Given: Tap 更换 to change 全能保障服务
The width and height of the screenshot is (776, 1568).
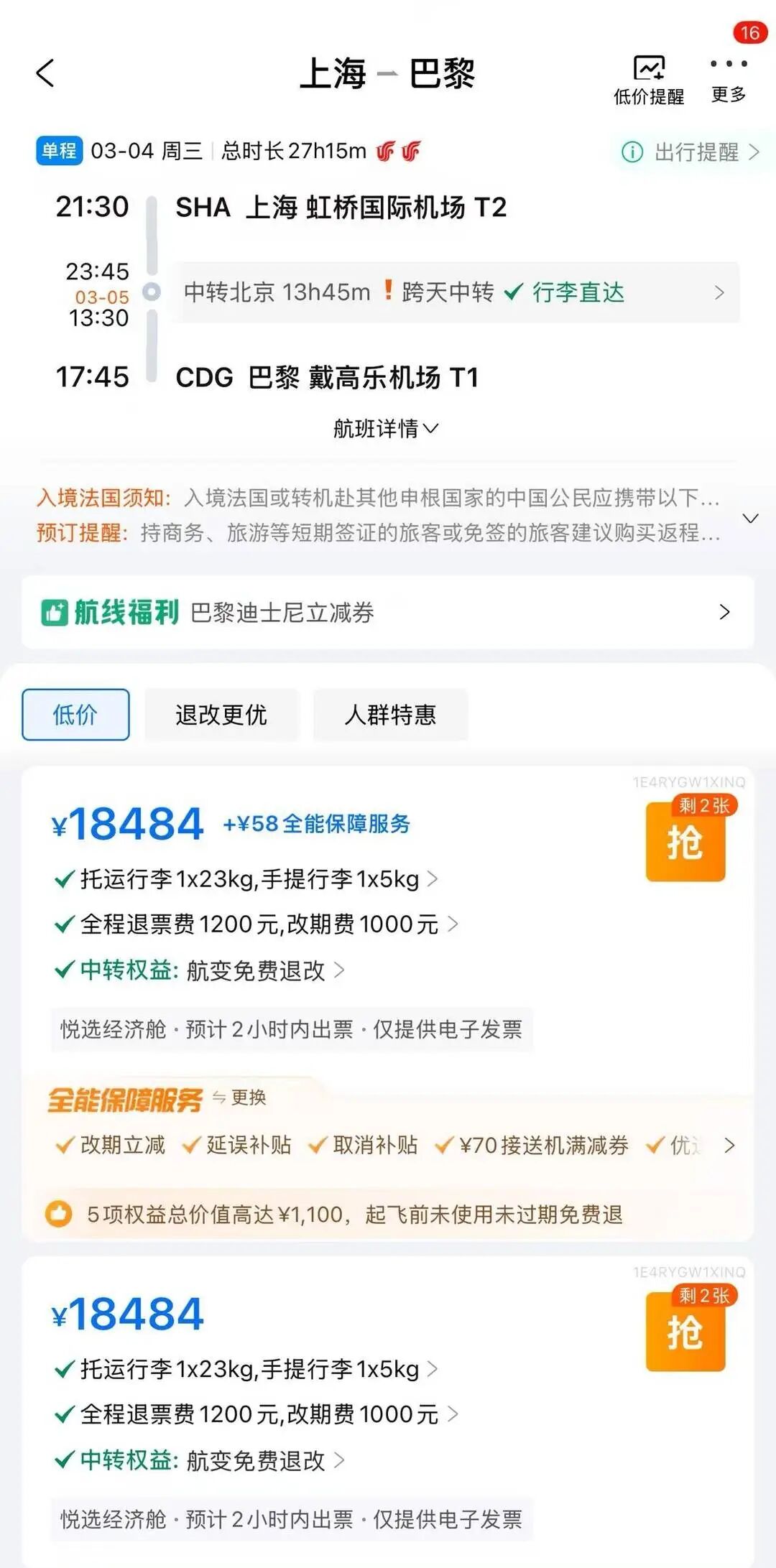Looking at the screenshot, I should click(x=240, y=1098).
